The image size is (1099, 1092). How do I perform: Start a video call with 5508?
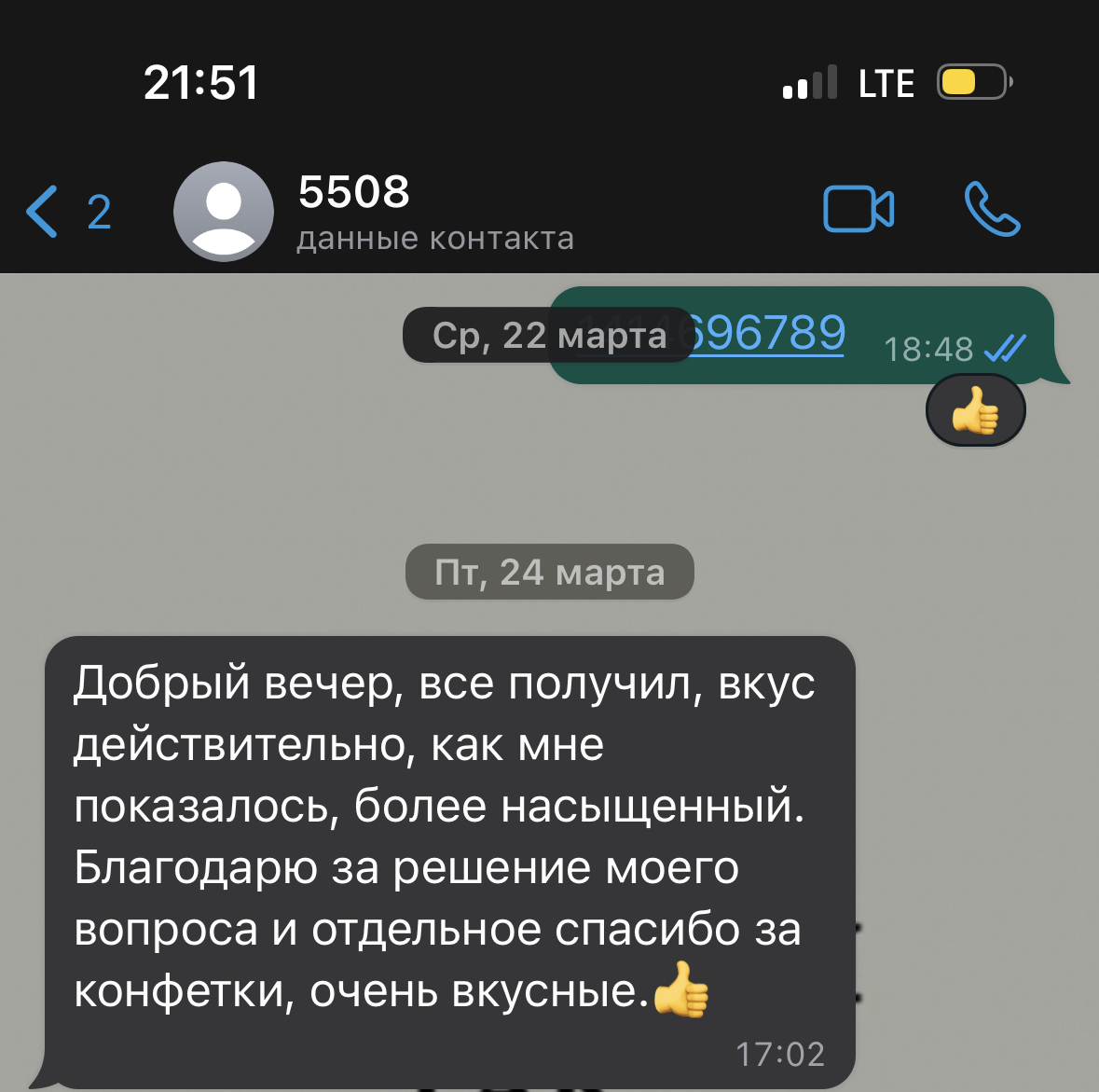(859, 210)
